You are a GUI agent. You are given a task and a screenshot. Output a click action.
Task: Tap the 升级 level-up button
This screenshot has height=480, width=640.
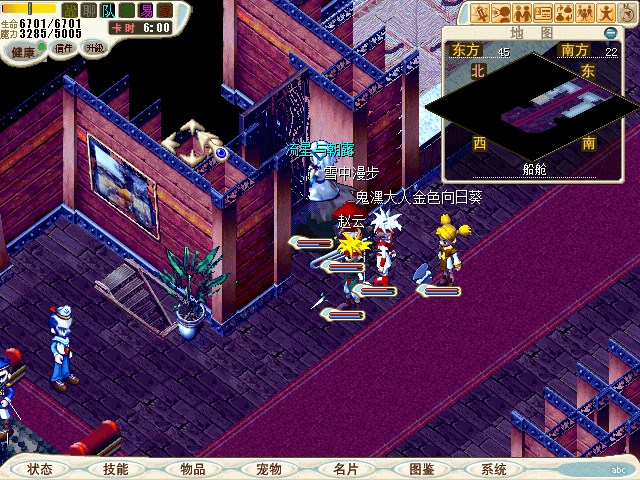coord(95,48)
